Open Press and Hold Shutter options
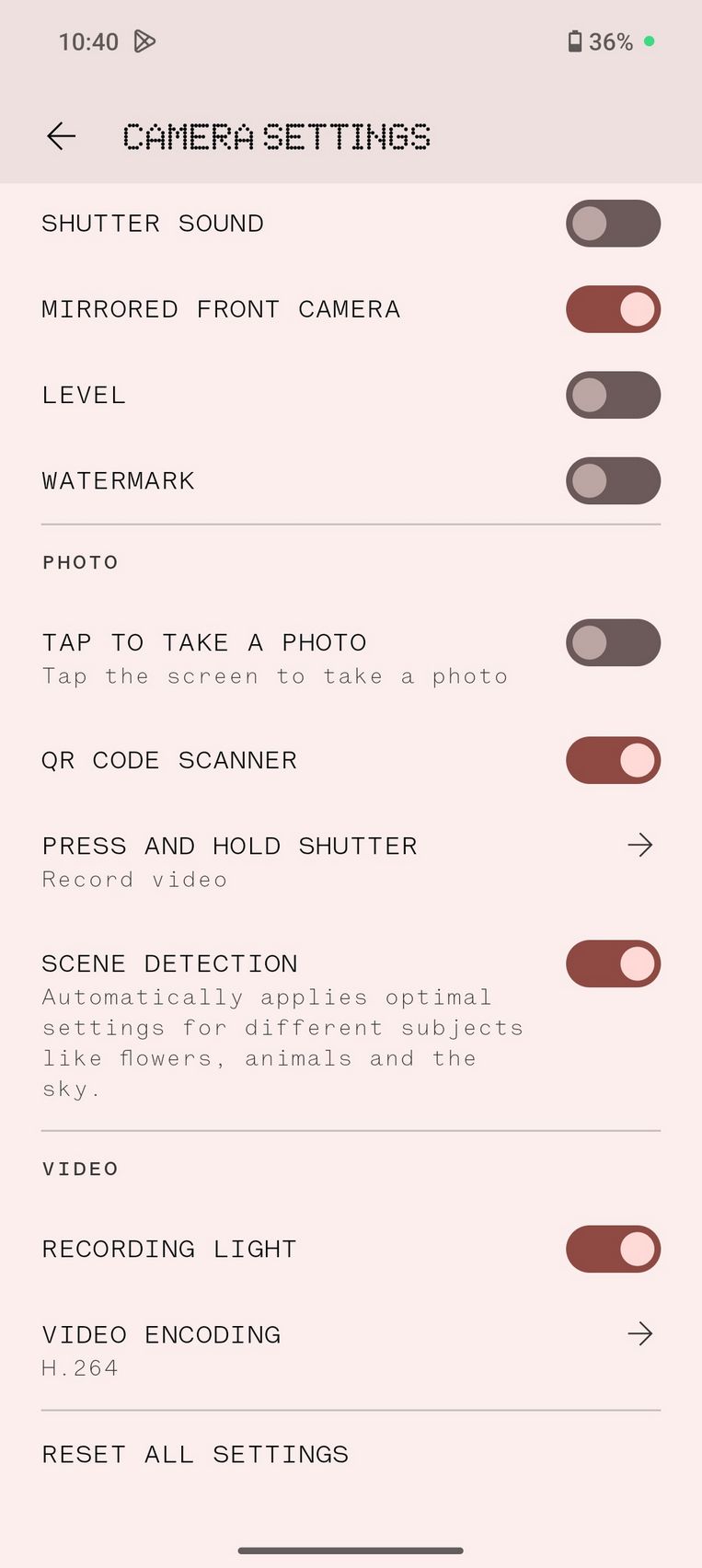702x1568 pixels. (350, 860)
